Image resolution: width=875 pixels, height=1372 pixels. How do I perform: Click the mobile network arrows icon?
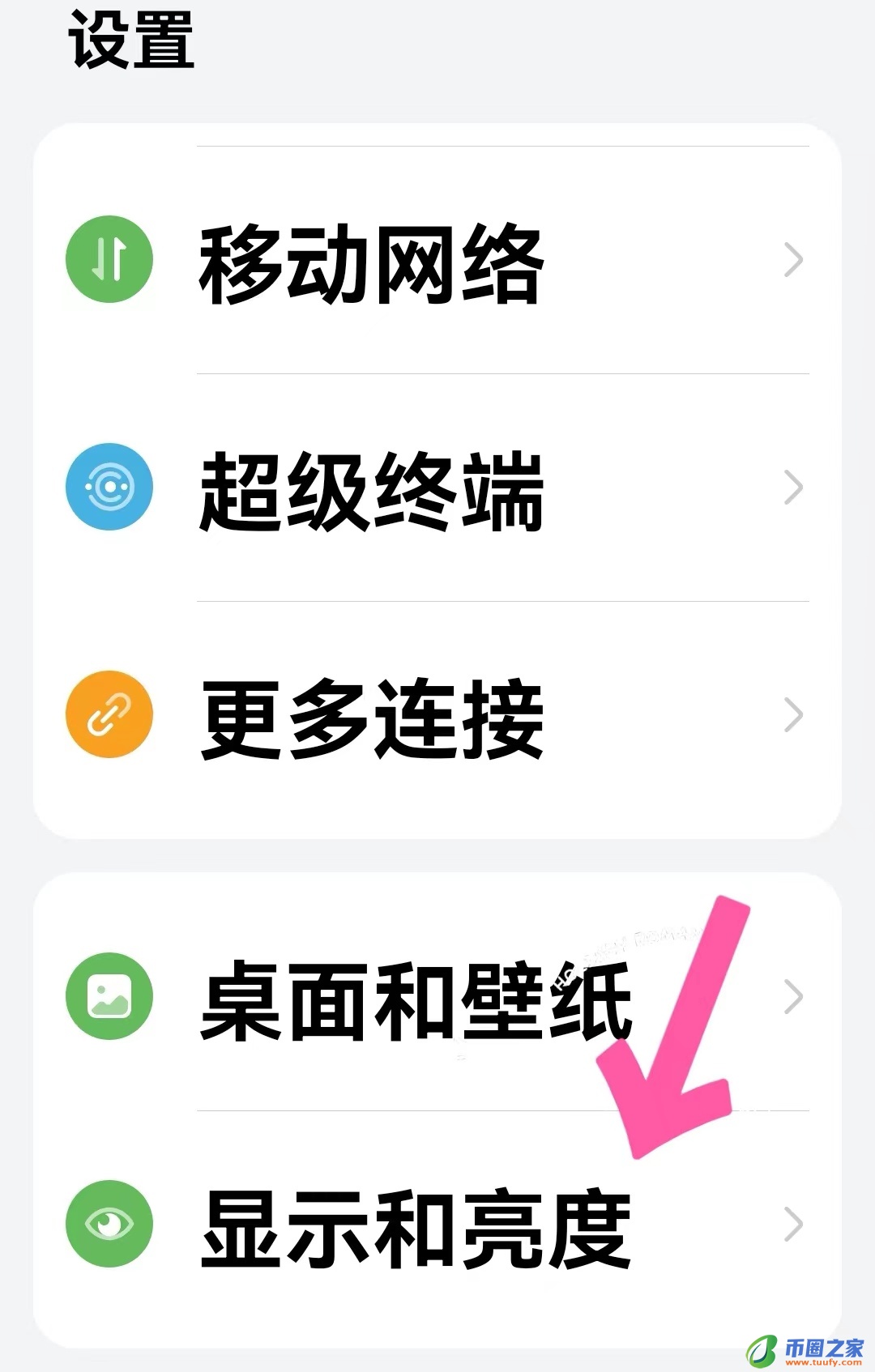pos(109,259)
